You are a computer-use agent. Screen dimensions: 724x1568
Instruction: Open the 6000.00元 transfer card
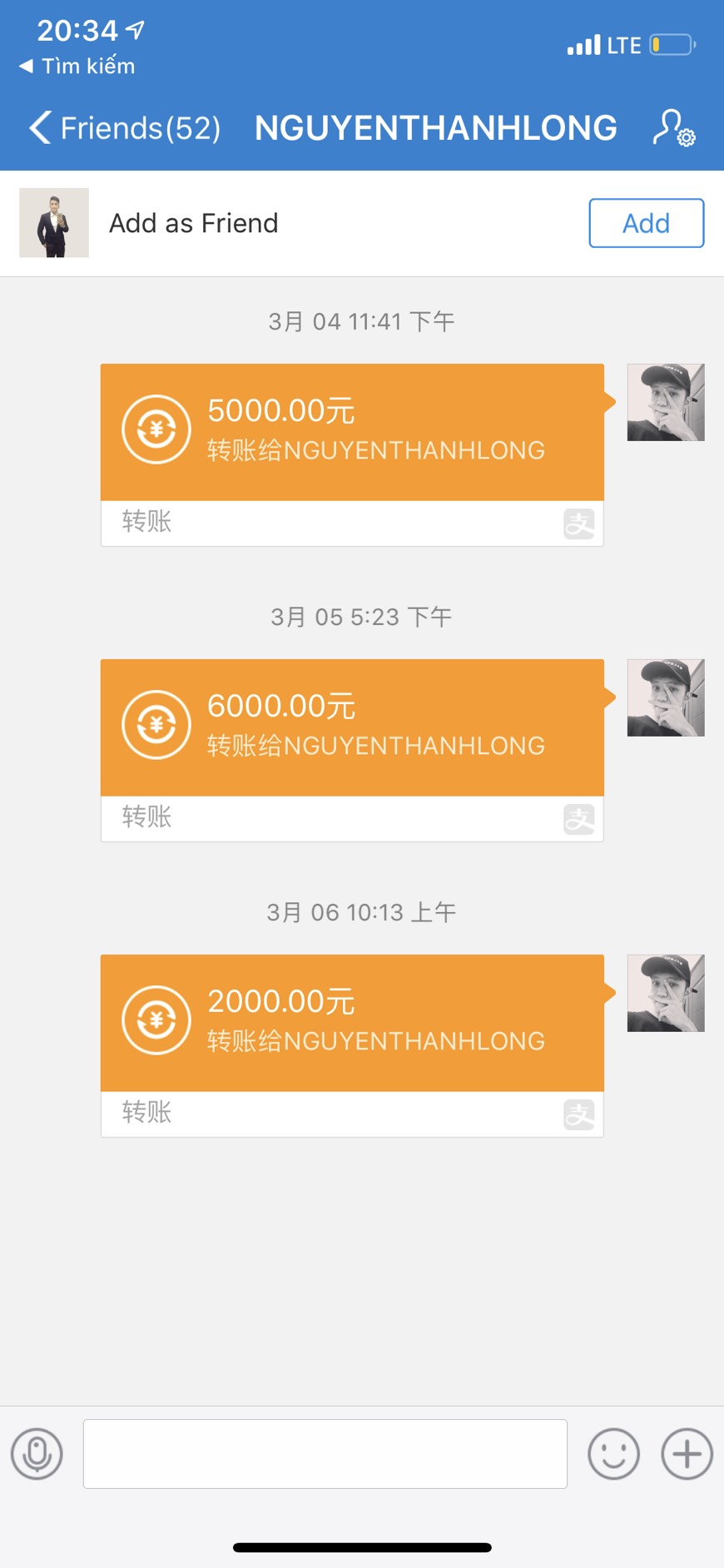click(352, 728)
